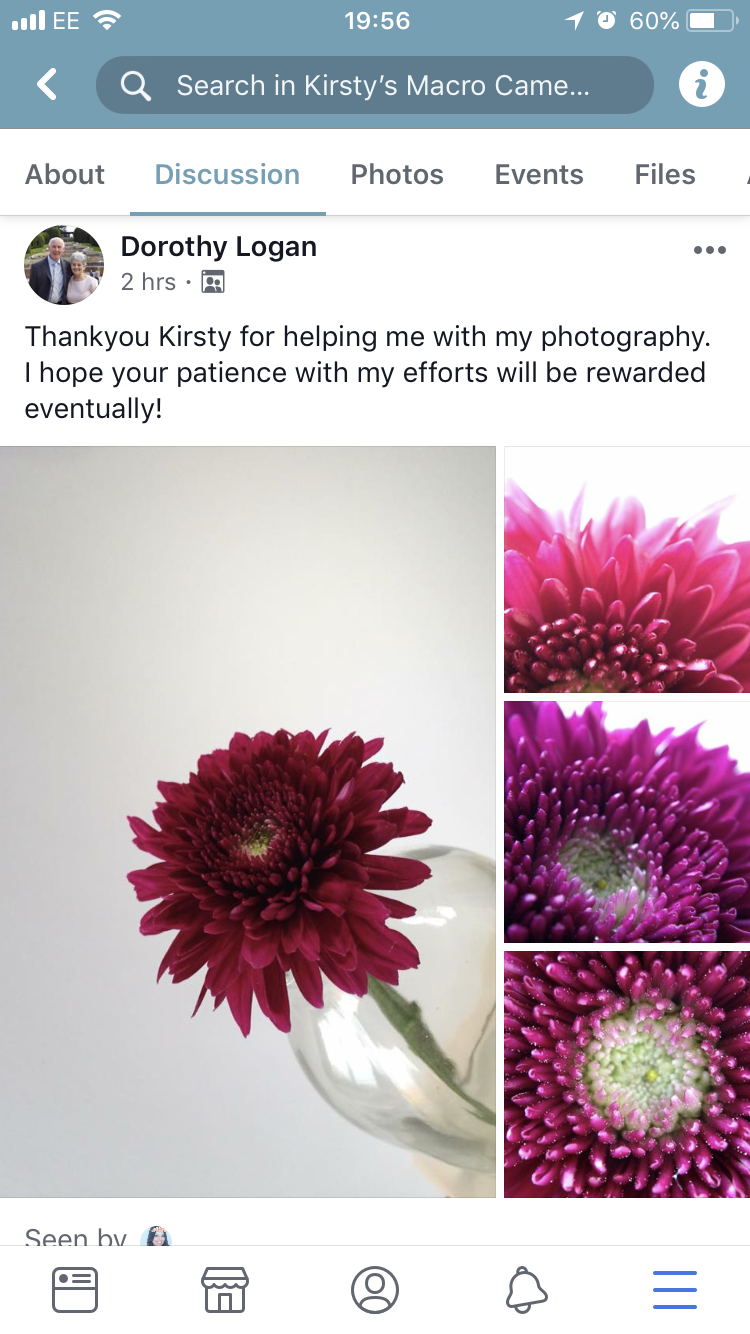Open the News Feed tab
The width and height of the screenshot is (750, 1334).
tap(75, 1289)
